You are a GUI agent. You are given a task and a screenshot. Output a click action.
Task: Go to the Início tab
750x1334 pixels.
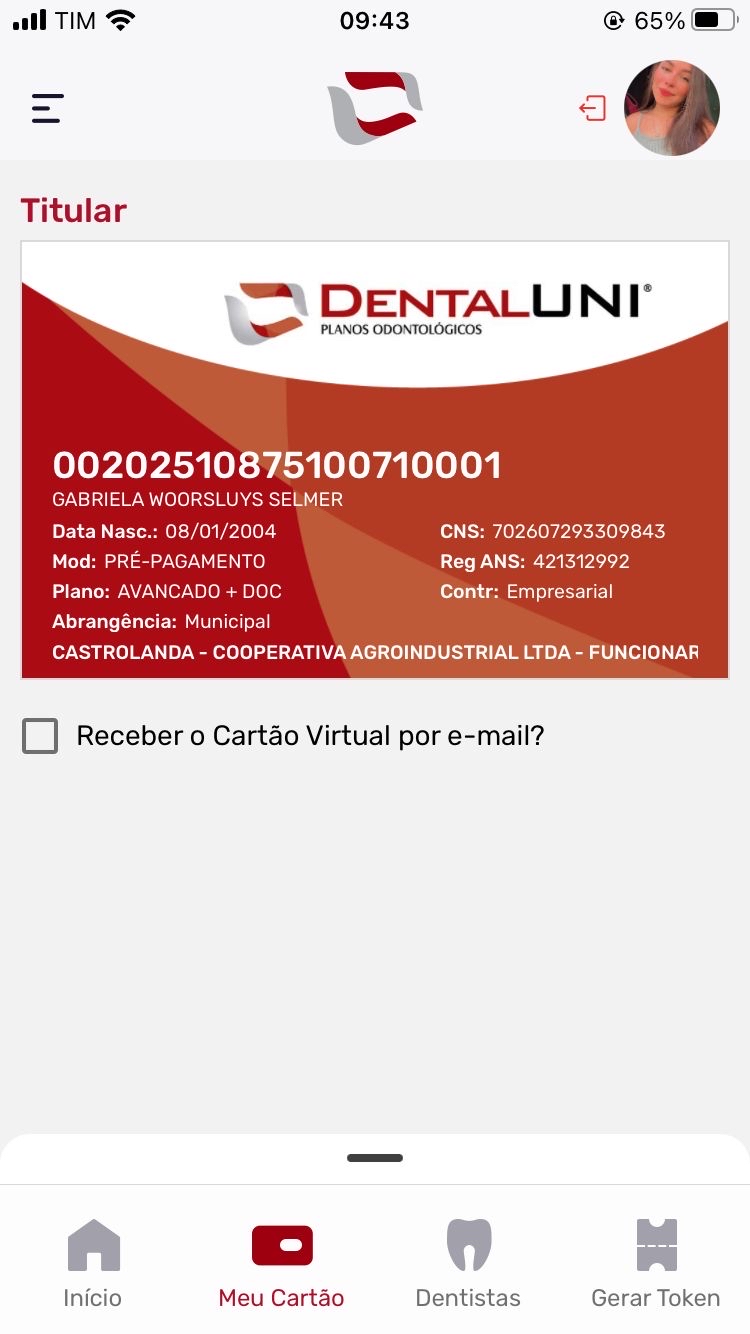tap(93, 1264)
